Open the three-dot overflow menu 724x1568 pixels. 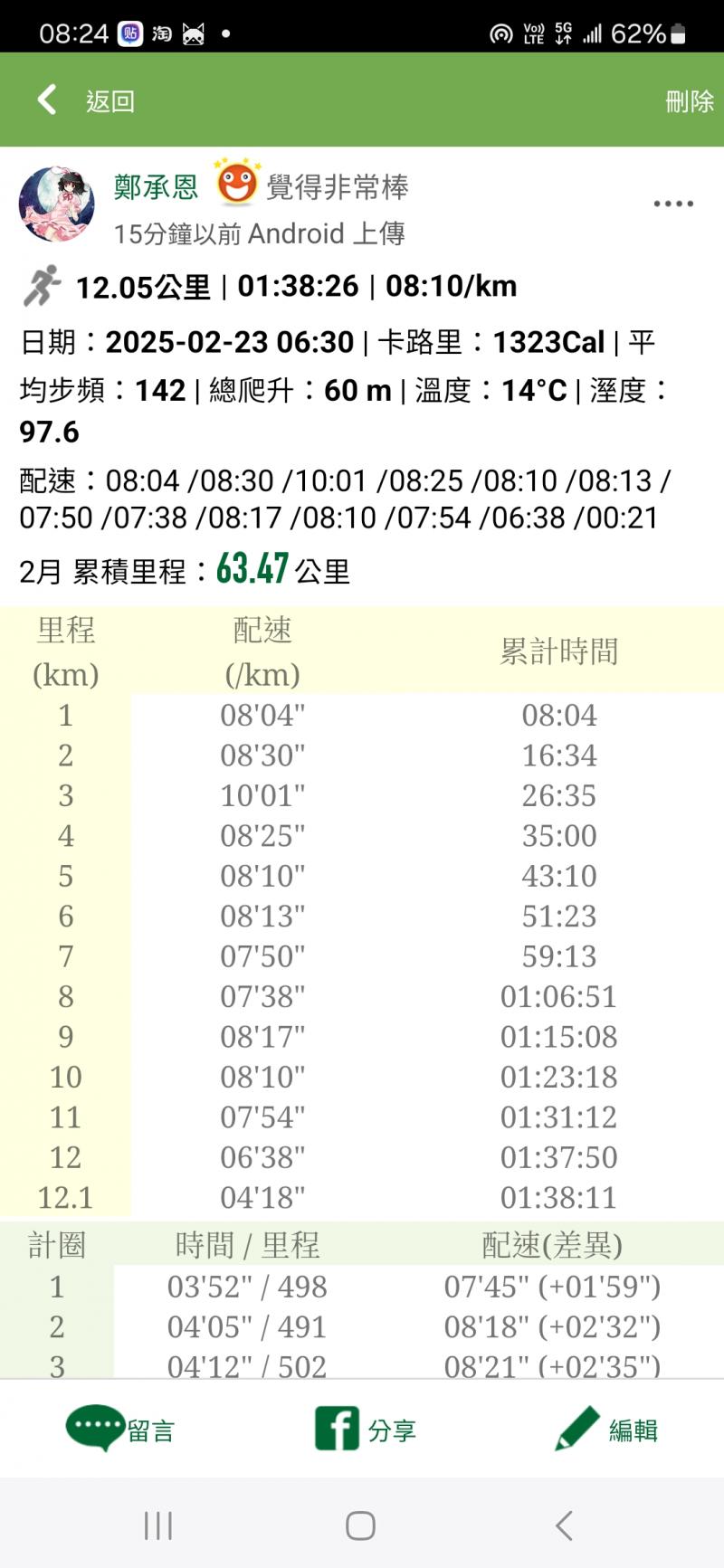[x=673, y=204]
